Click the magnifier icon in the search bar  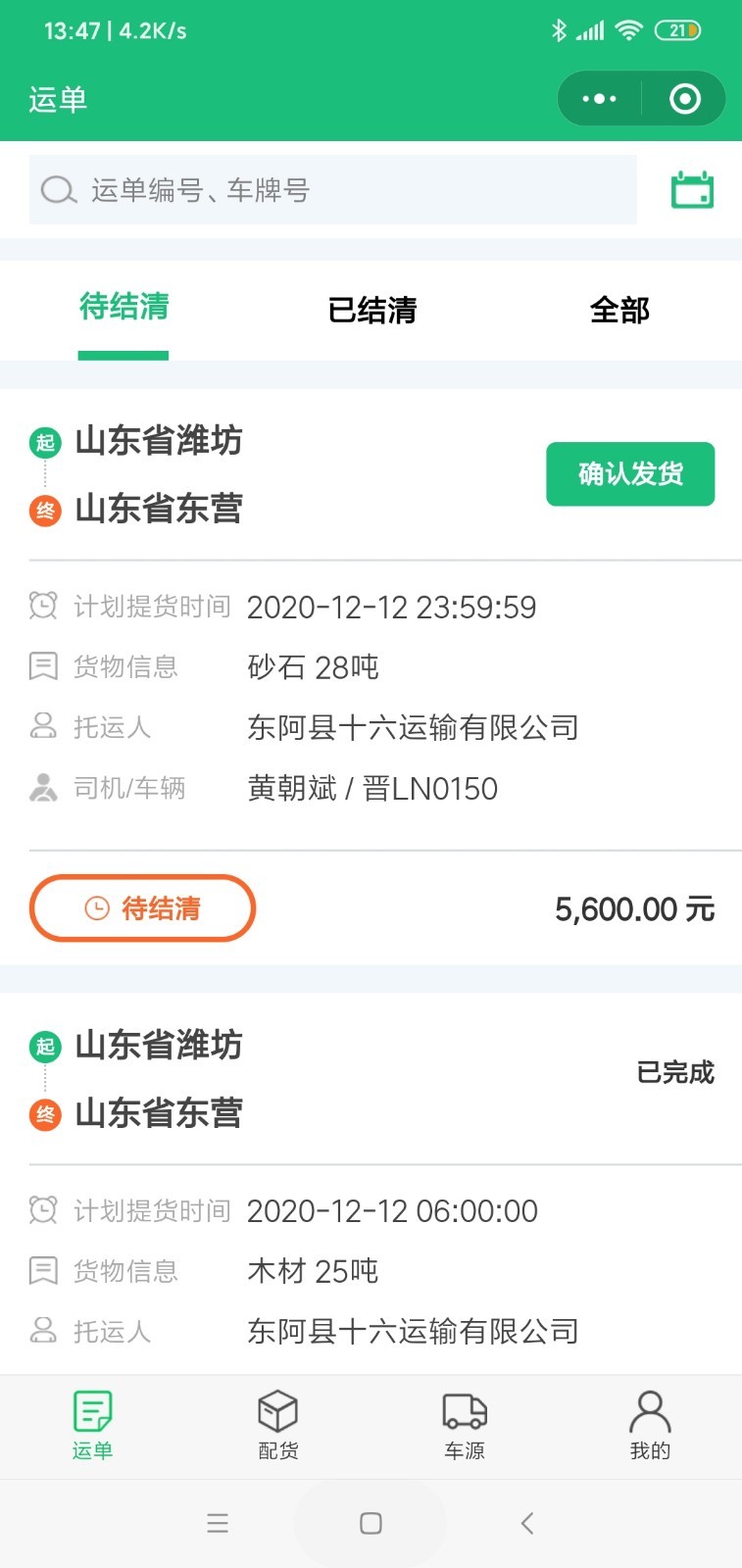coord(57,189)
